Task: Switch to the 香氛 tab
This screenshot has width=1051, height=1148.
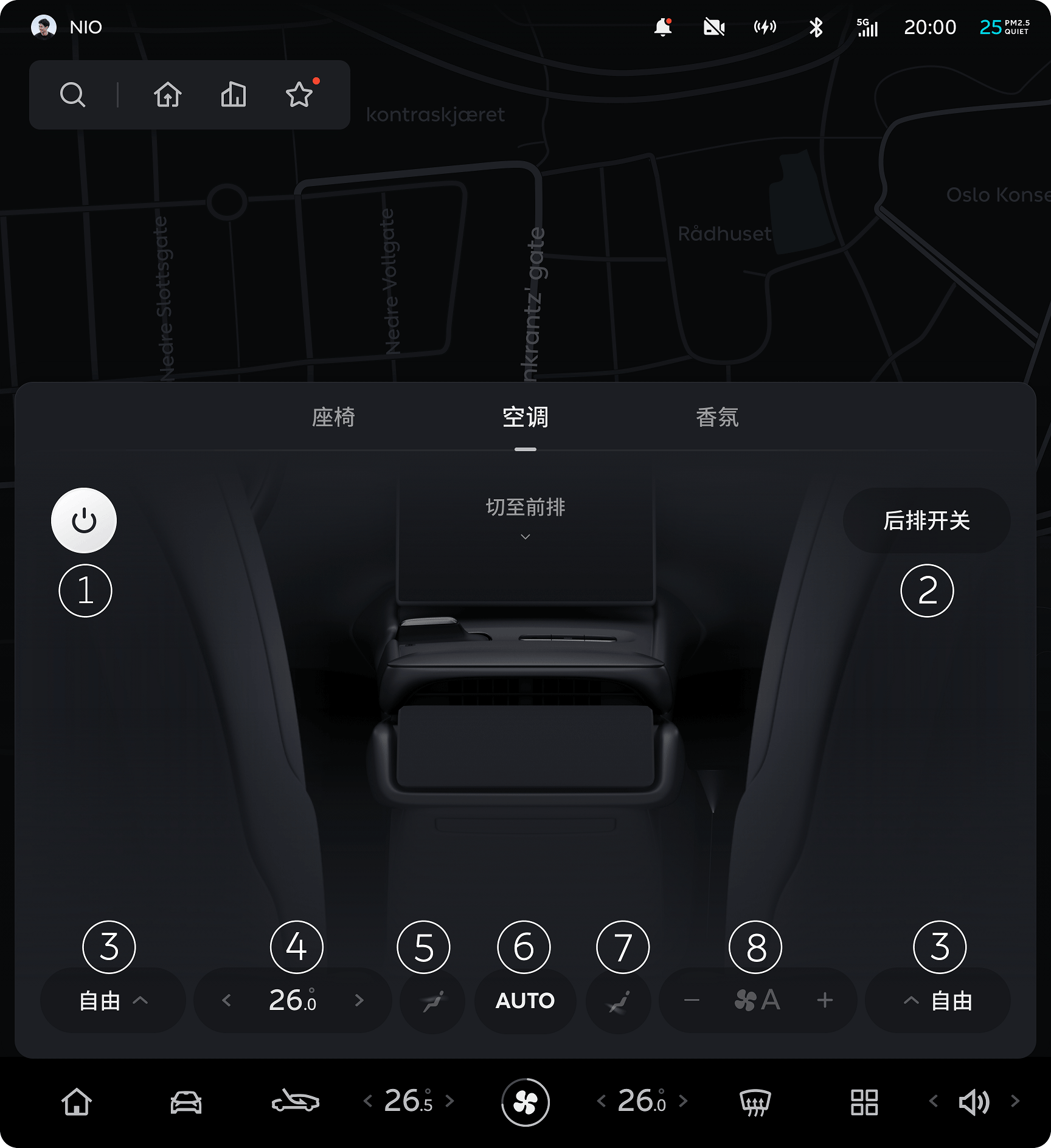Action: click(717, 417)
